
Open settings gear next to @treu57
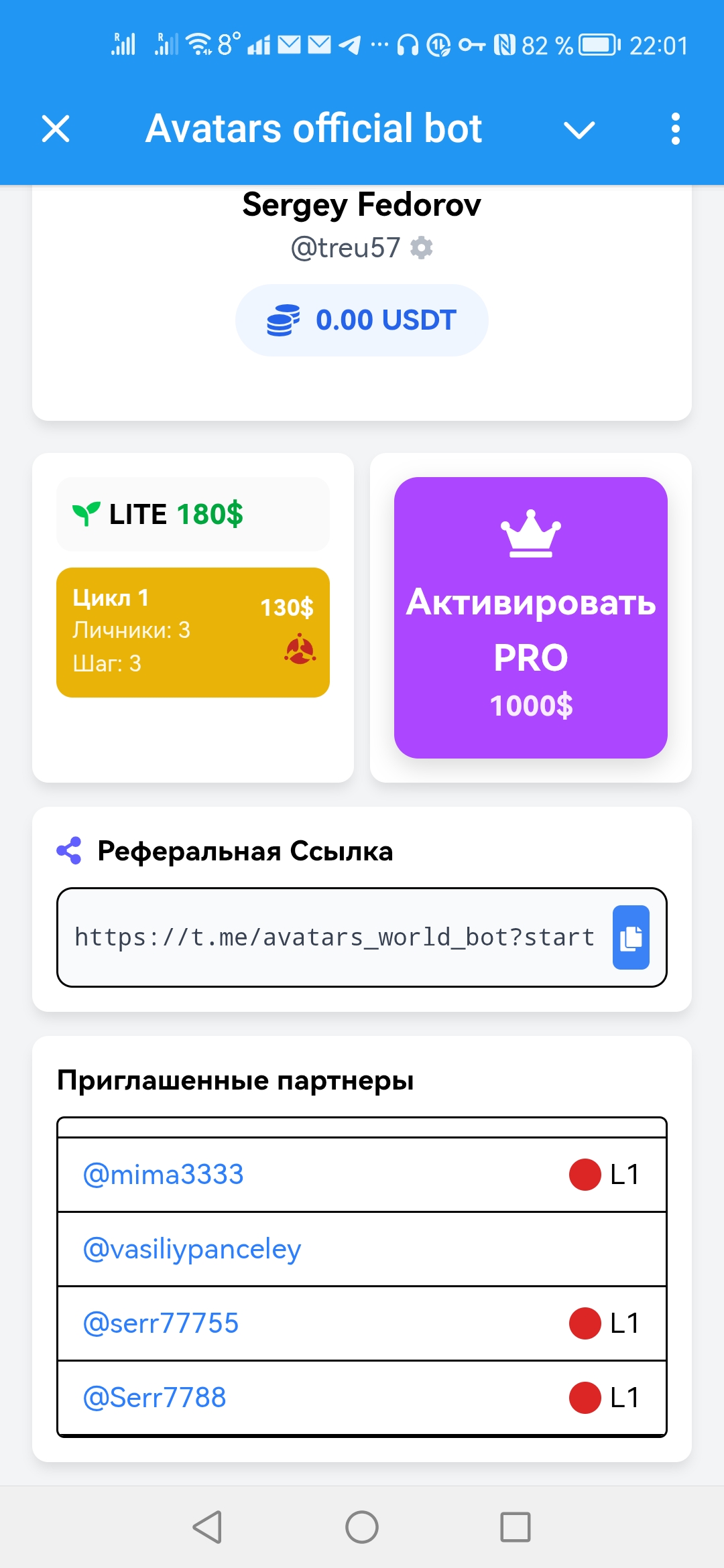[422, 248]
